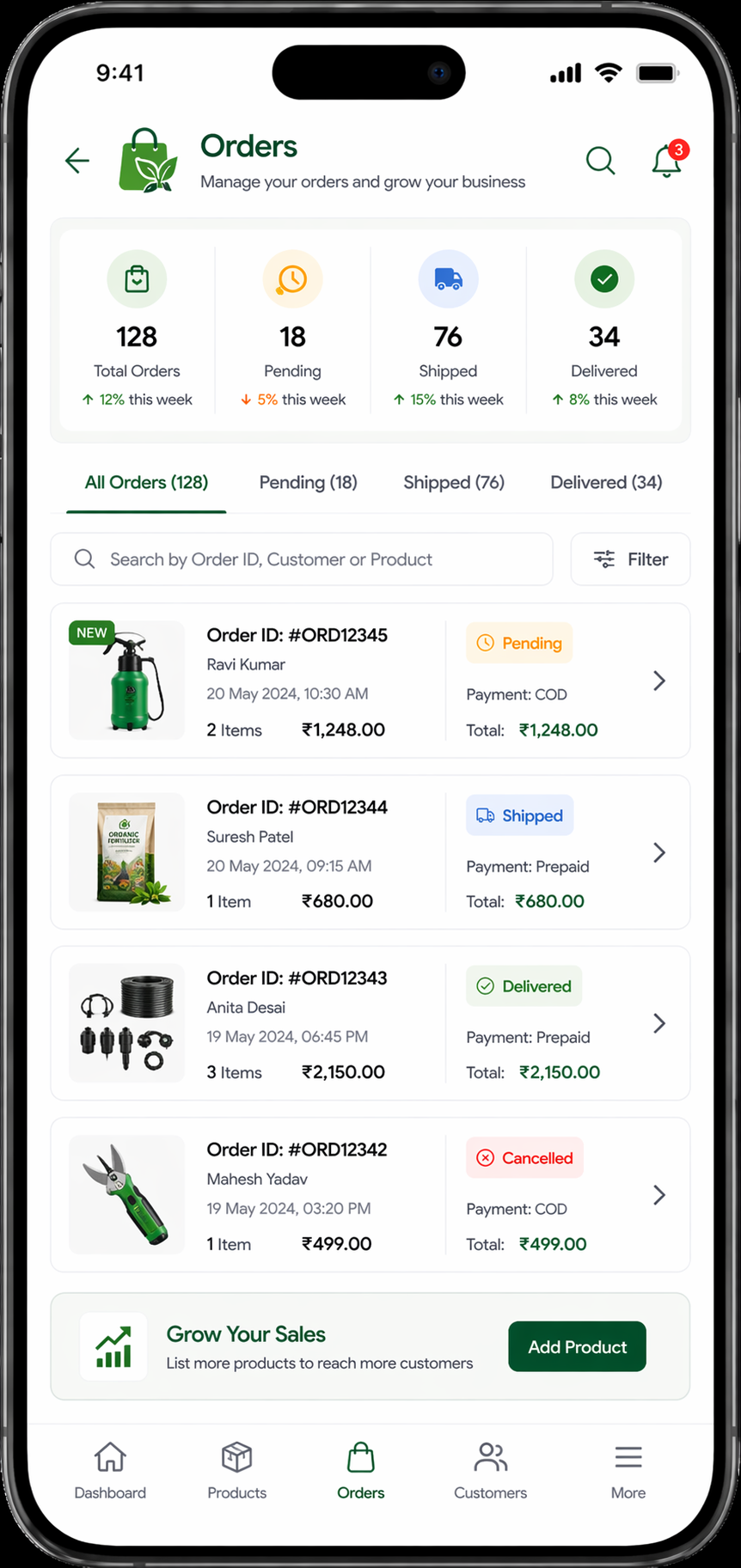Image resolution: width=741 pixels, height=1568 pixels.
Task: Switch to the Customers tab
Action: pyautogui.click(x=490, y=1471)
